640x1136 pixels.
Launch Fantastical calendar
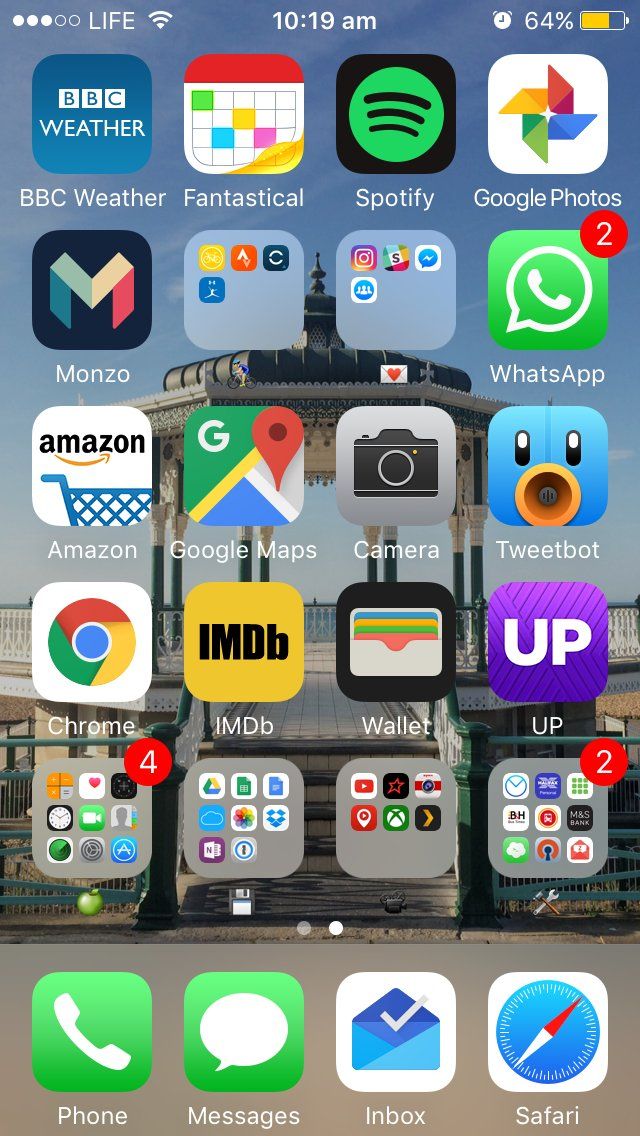pyautogui.click(x=244, y=114)
